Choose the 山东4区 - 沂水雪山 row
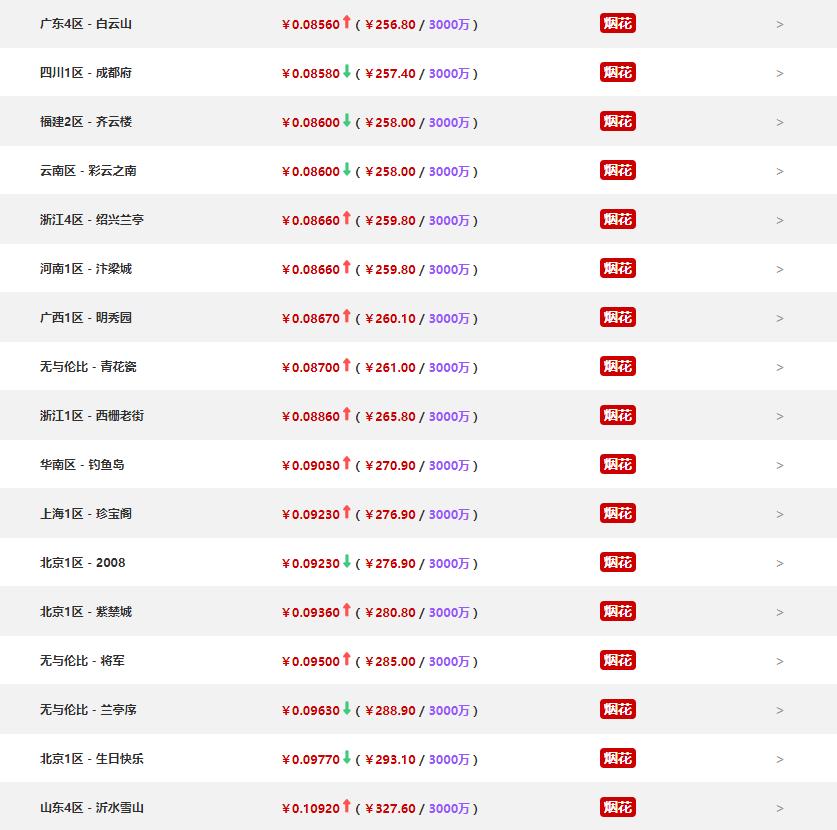Image resolution: width=837 pixels, height=830 pixels. (x=92, y=808)
